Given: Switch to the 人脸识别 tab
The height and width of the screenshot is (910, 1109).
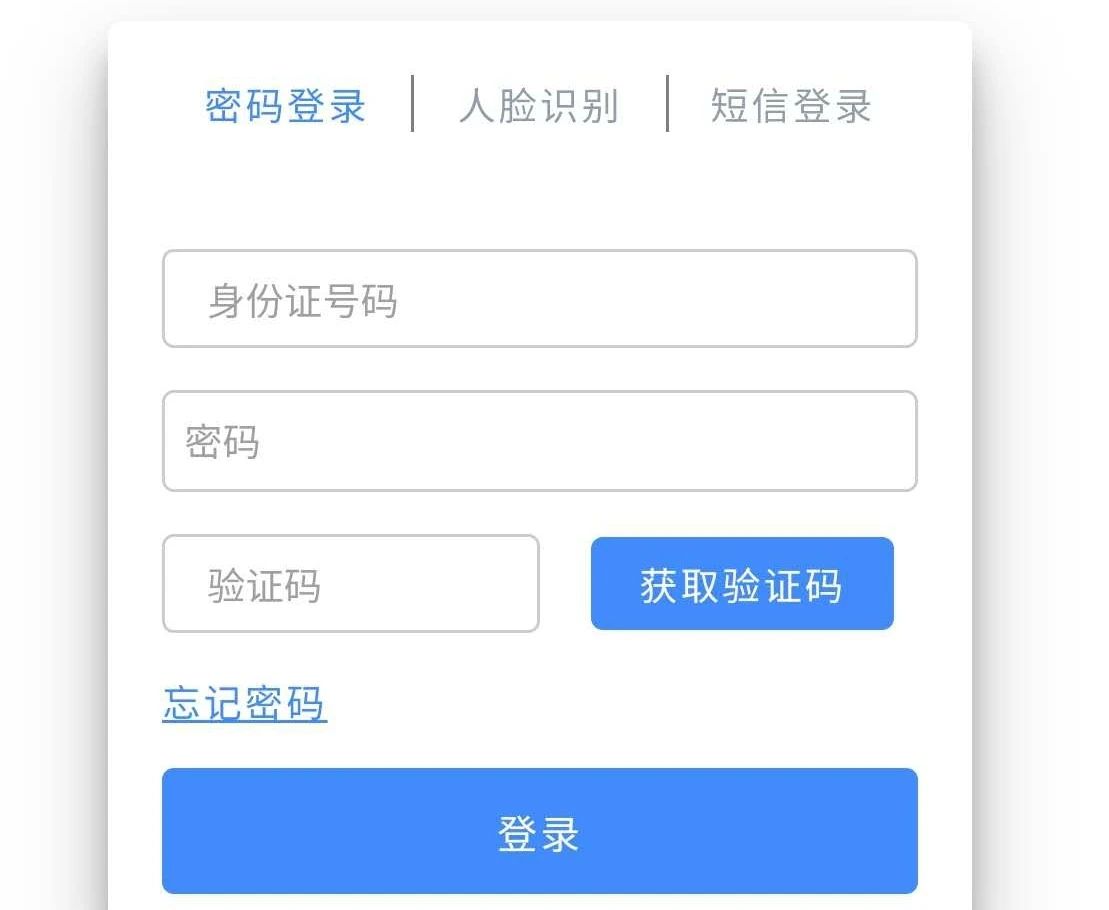Looking at the screenshot, I should pyautogui.click(x=539, y=106).
